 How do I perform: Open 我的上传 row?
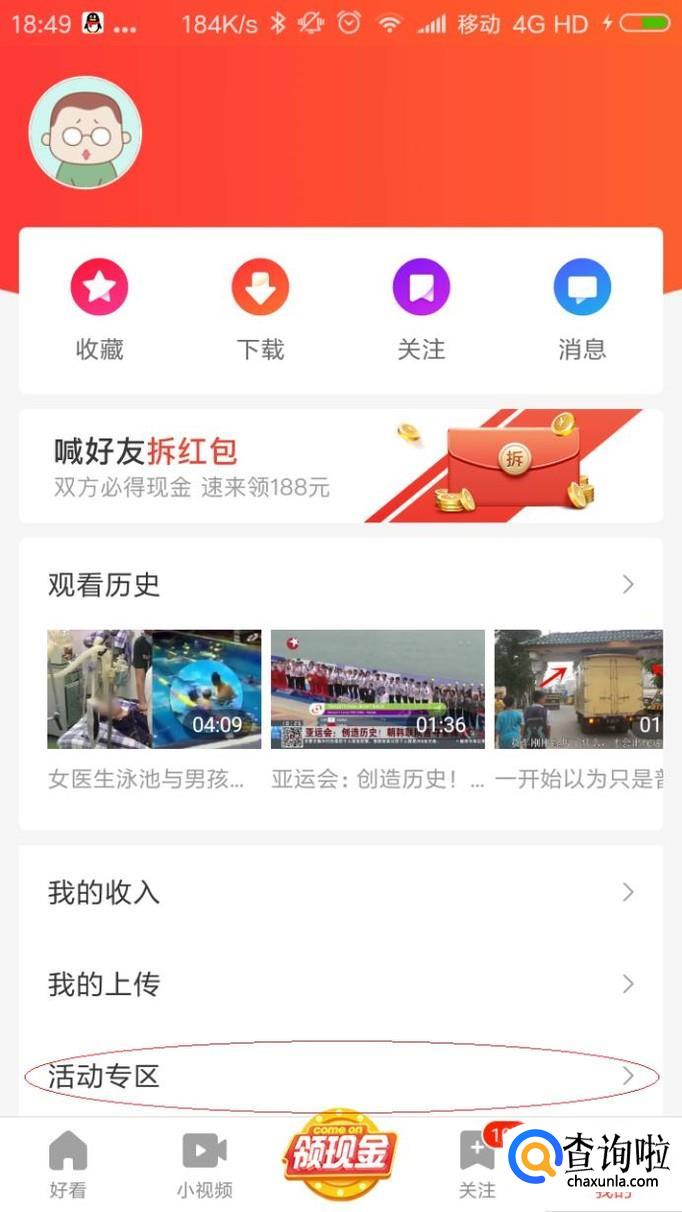tap(340, 984)
